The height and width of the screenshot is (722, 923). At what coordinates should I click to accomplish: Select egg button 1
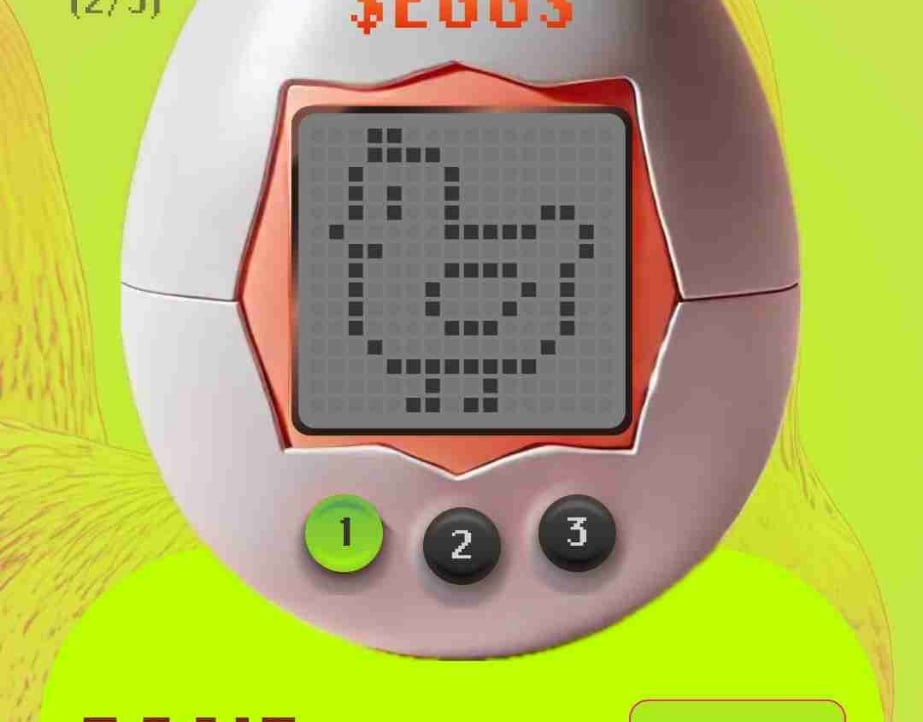coord(344,533)
